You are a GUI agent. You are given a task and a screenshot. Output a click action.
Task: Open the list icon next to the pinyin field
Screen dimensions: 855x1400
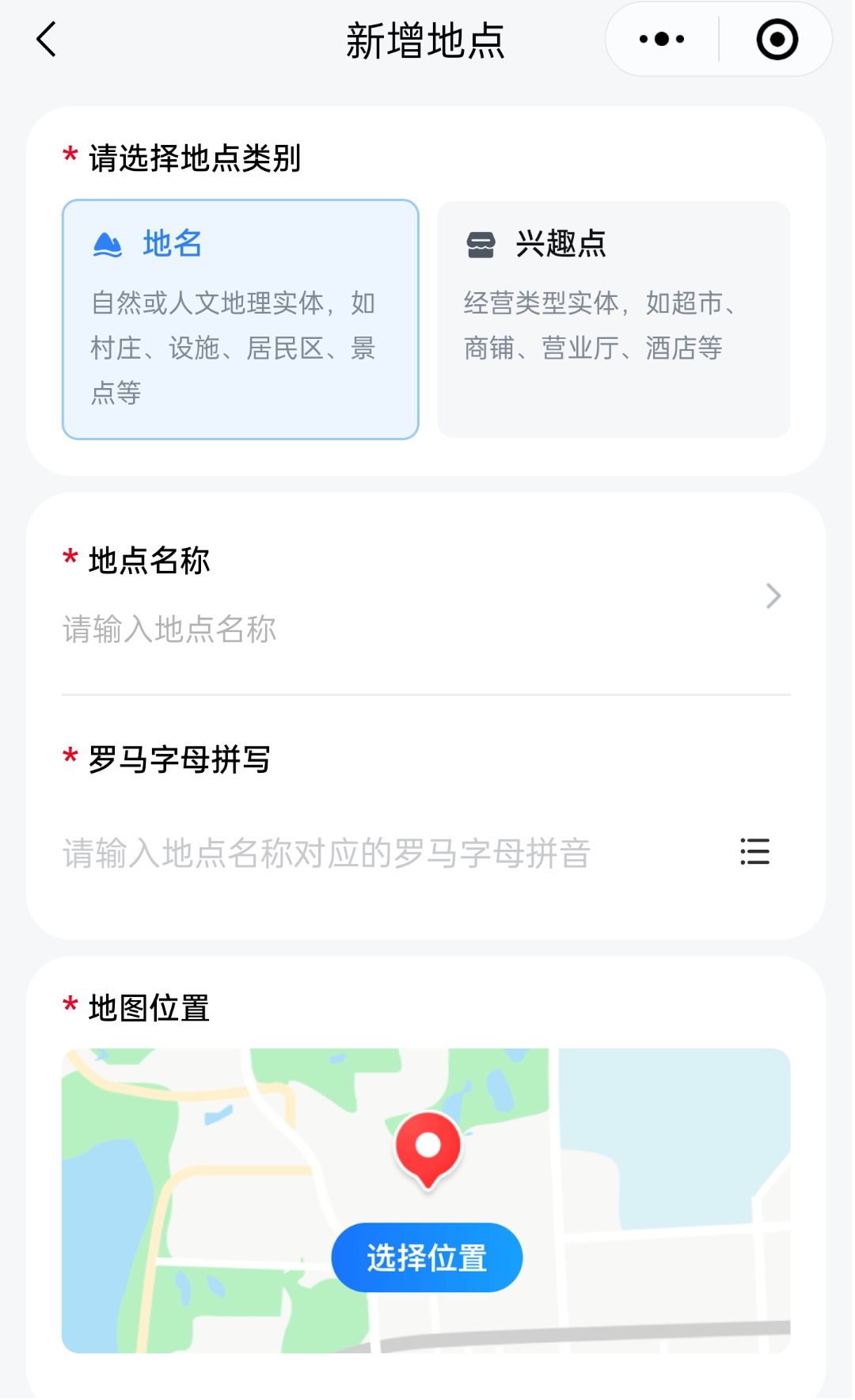[x=755, y=852]
